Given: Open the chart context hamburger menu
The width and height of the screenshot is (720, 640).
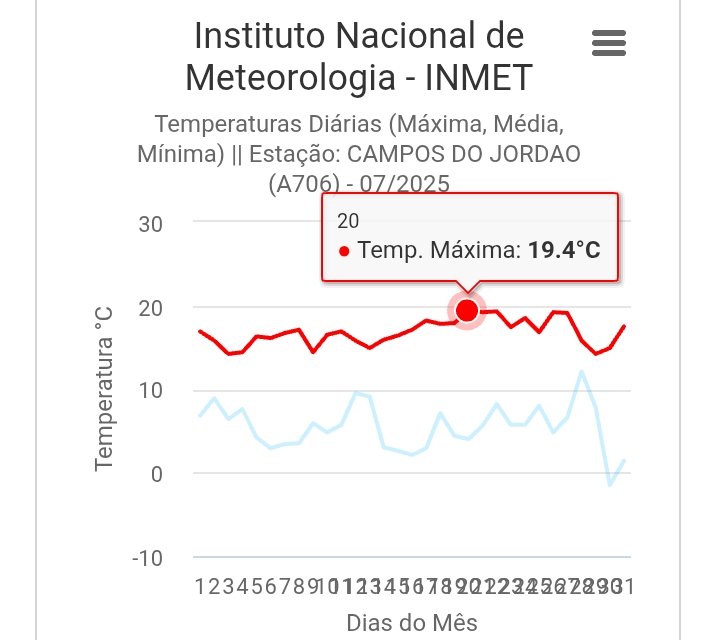Looking at the screenshot, I should point(608,43).
